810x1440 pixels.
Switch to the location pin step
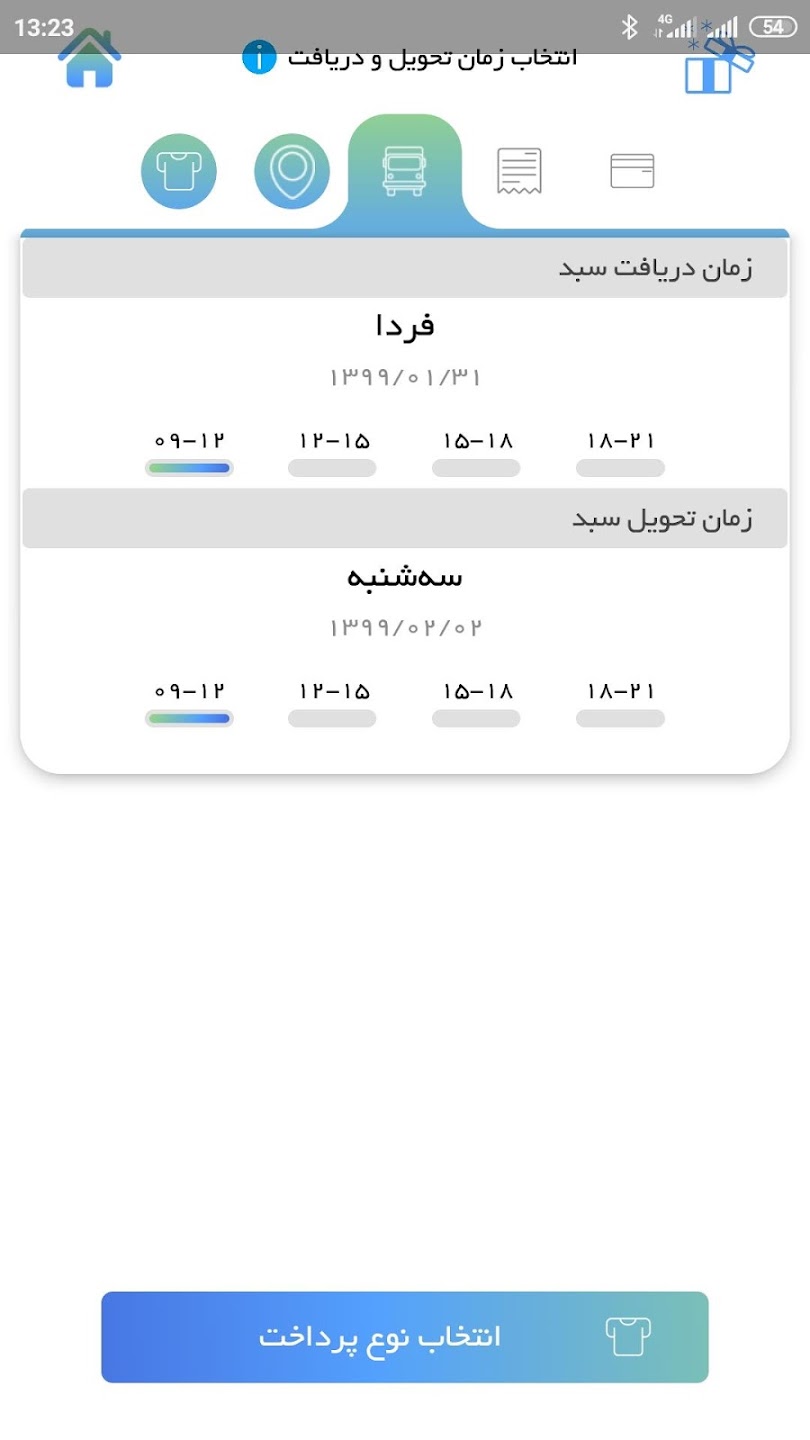(x=292, y=171)
